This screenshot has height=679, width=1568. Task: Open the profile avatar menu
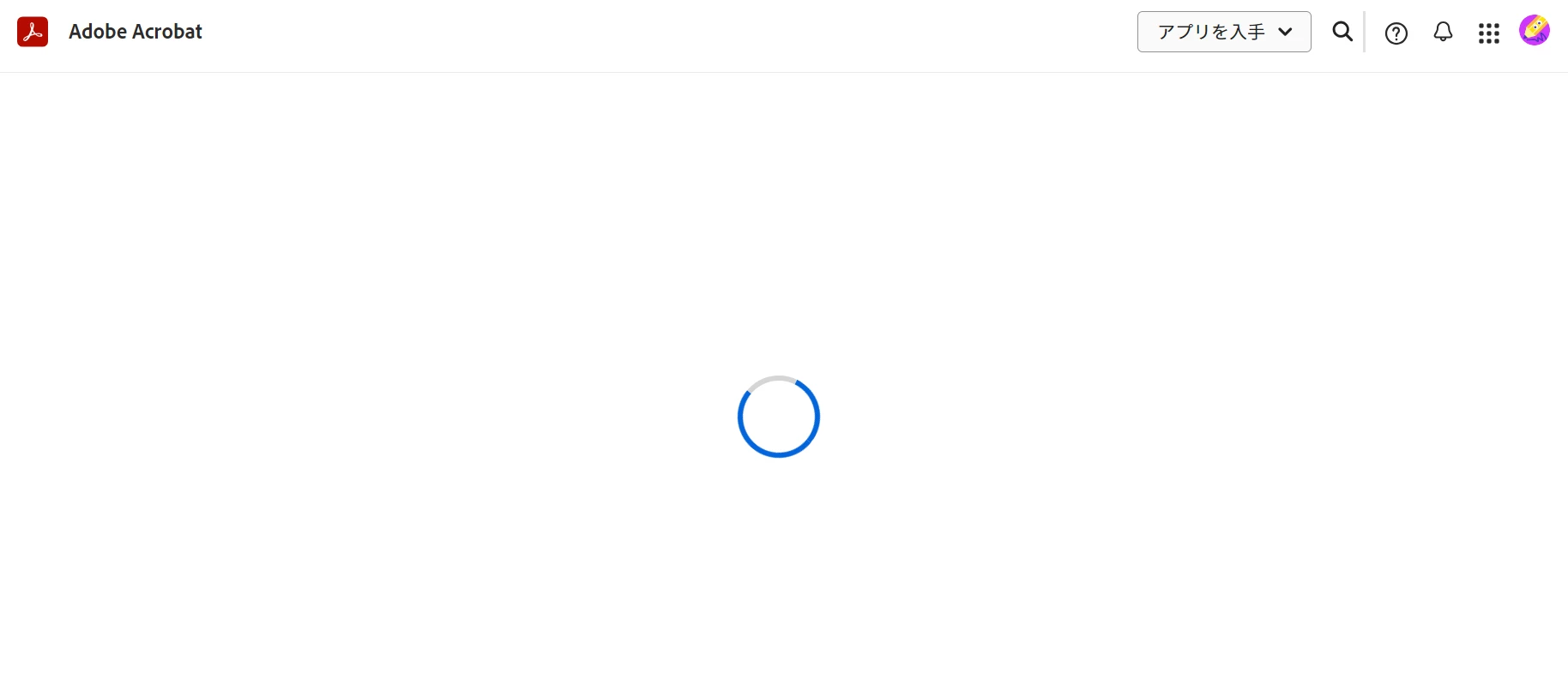1534,31
